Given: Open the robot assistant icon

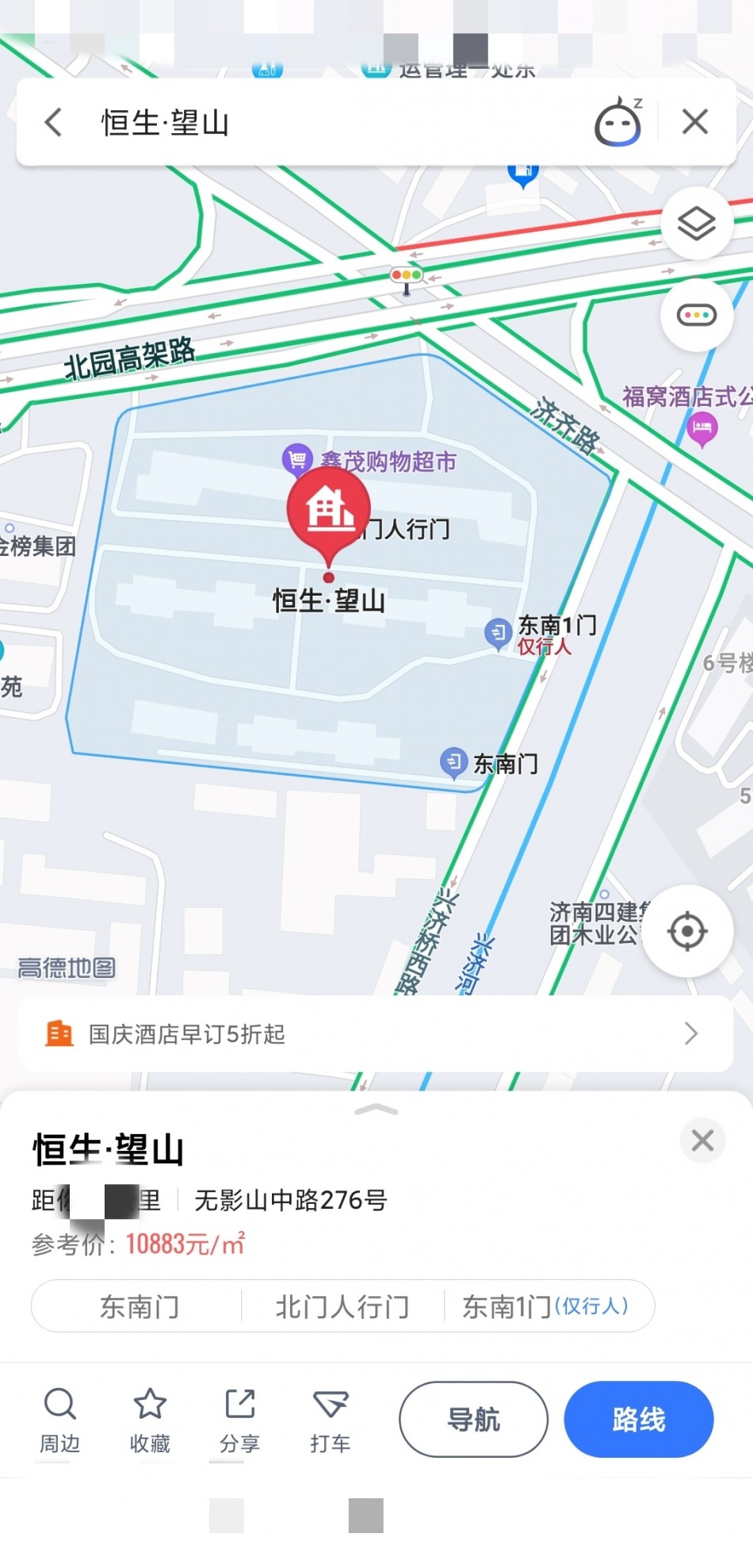Looking at the screenshot, I should point(617,123).
